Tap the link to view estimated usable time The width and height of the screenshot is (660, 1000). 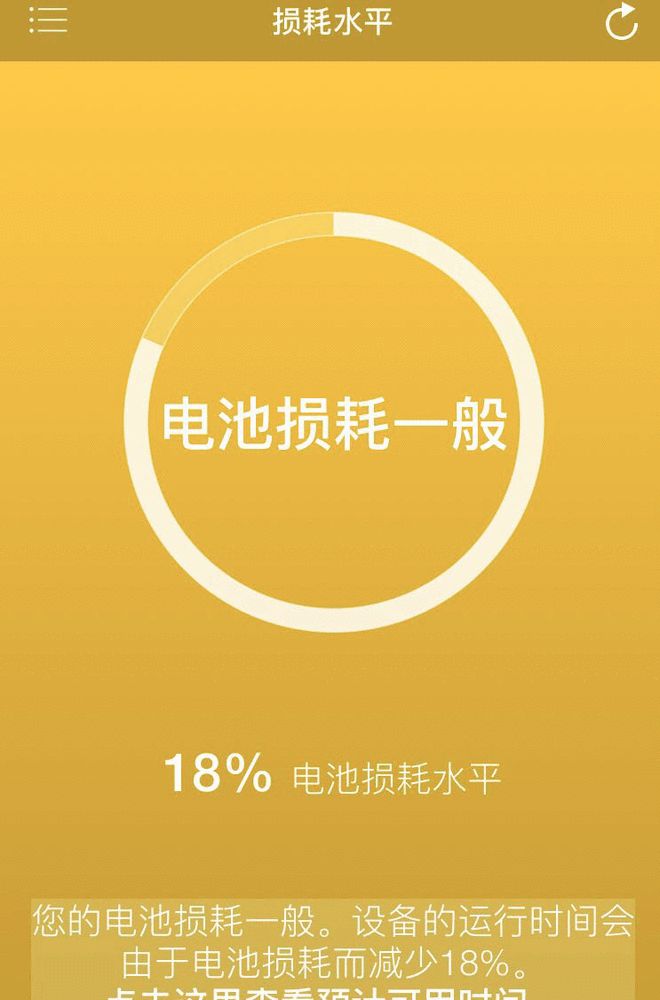[330, 992]
